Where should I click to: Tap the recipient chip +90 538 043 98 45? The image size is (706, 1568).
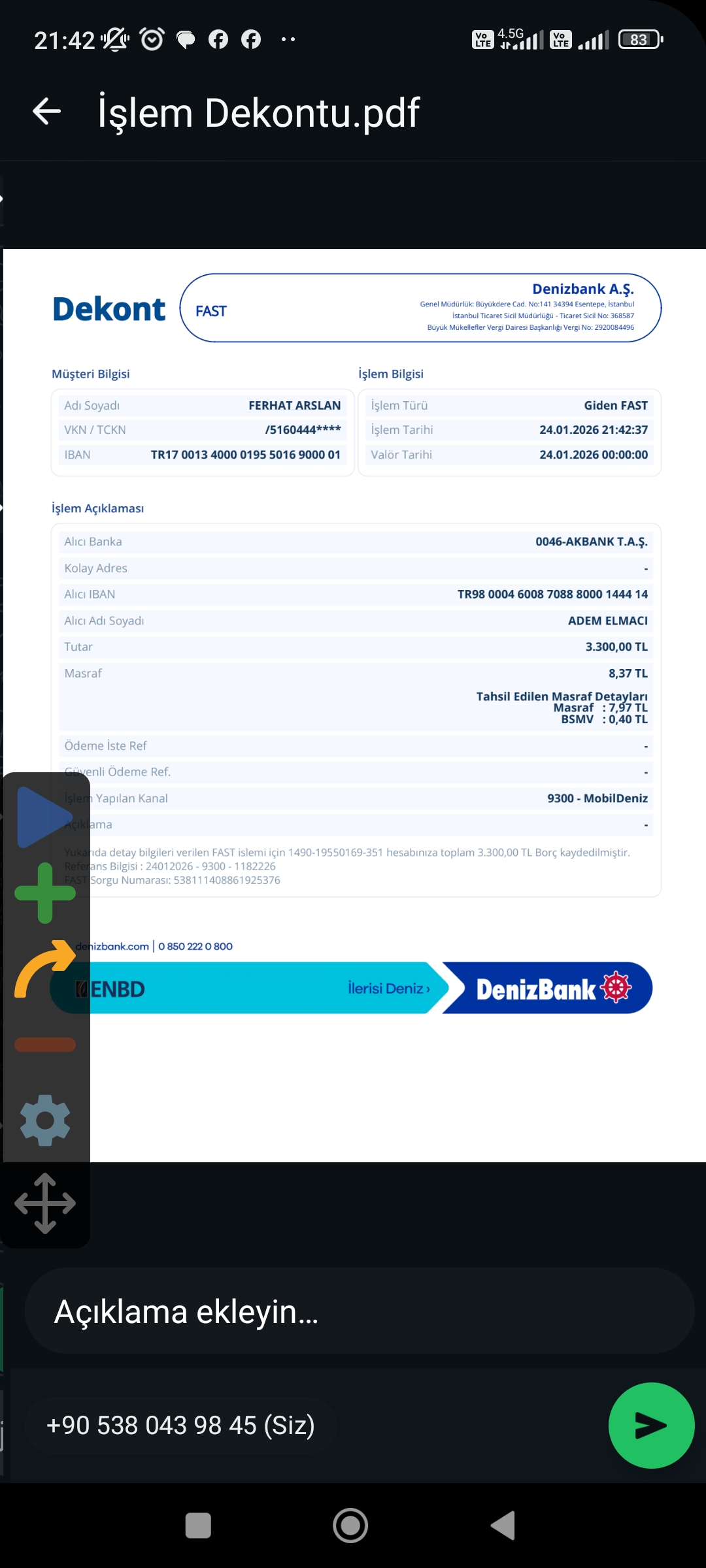pos(180,1425)
